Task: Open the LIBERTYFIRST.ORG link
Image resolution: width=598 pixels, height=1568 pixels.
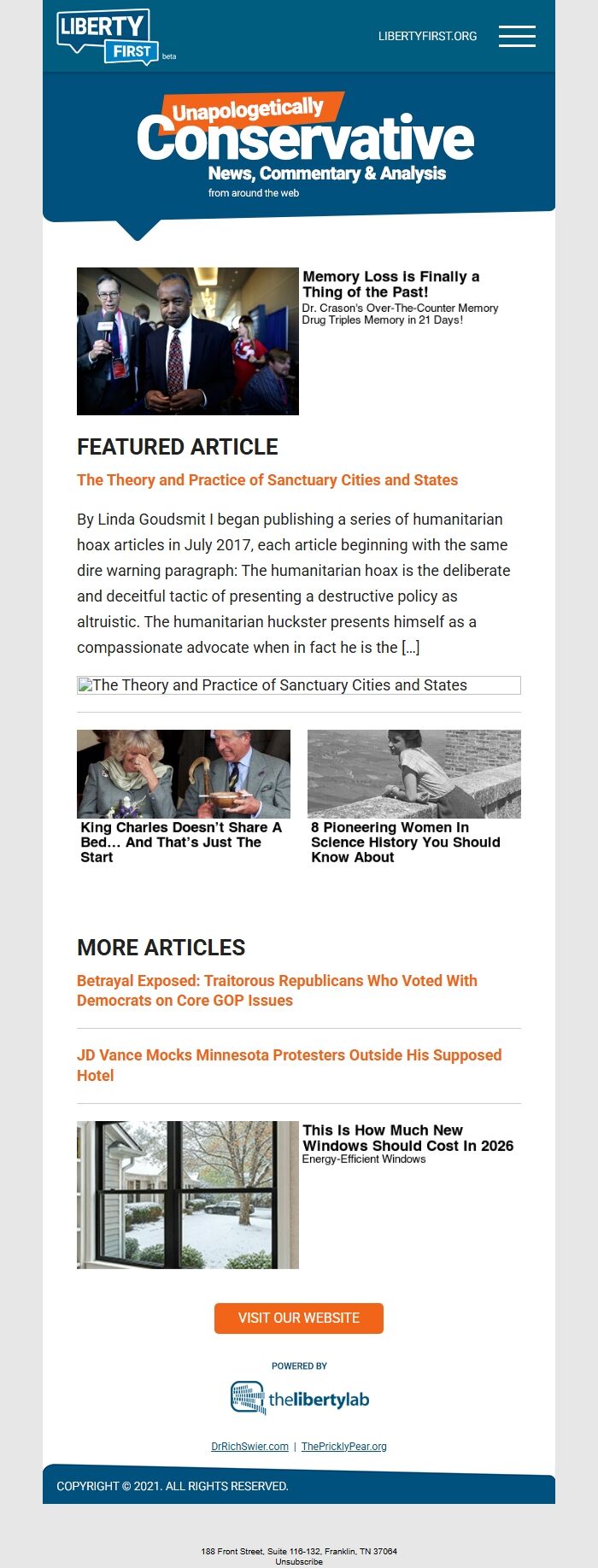Action: 427,36
